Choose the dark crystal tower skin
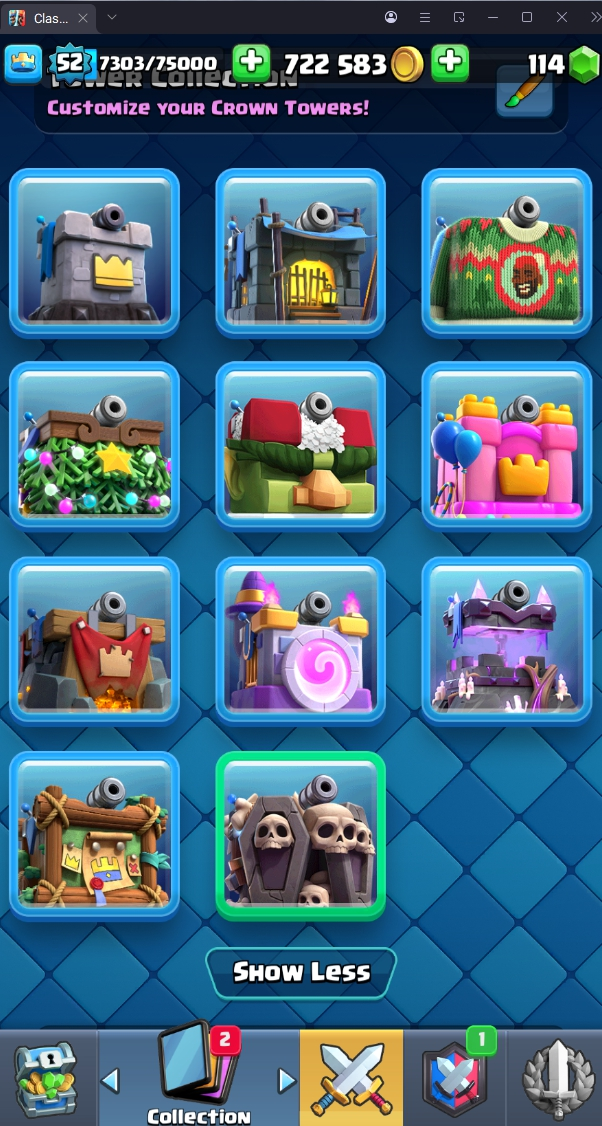 tap(506, 640)
